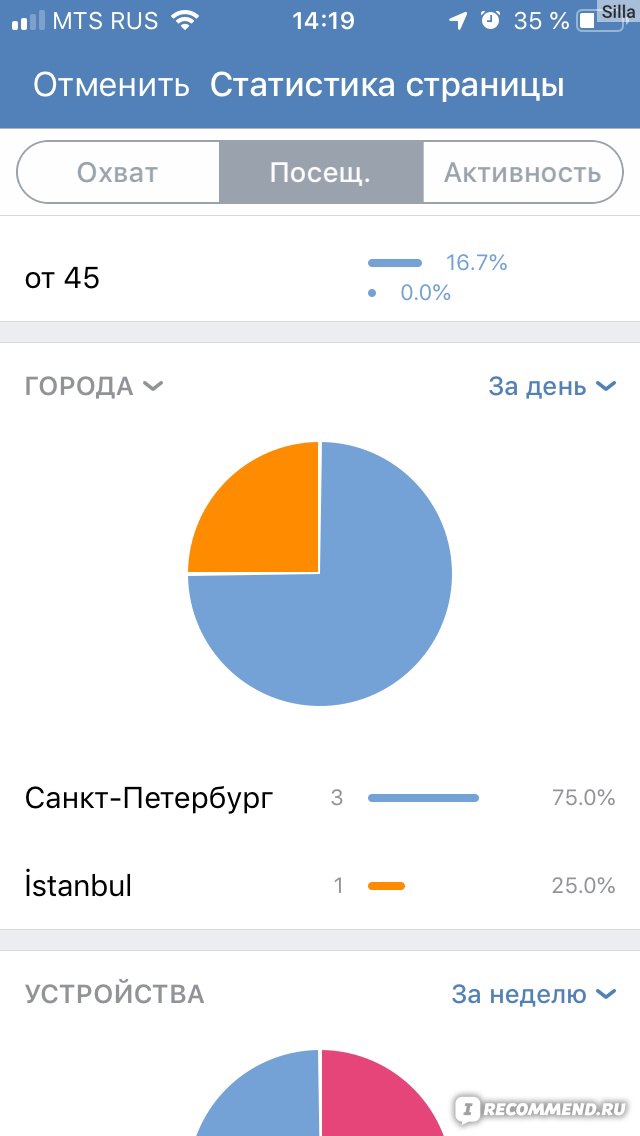The image size is (640, 1136).
Task: Expand the ГОРОДА dropdown
Action: [94, 386]
